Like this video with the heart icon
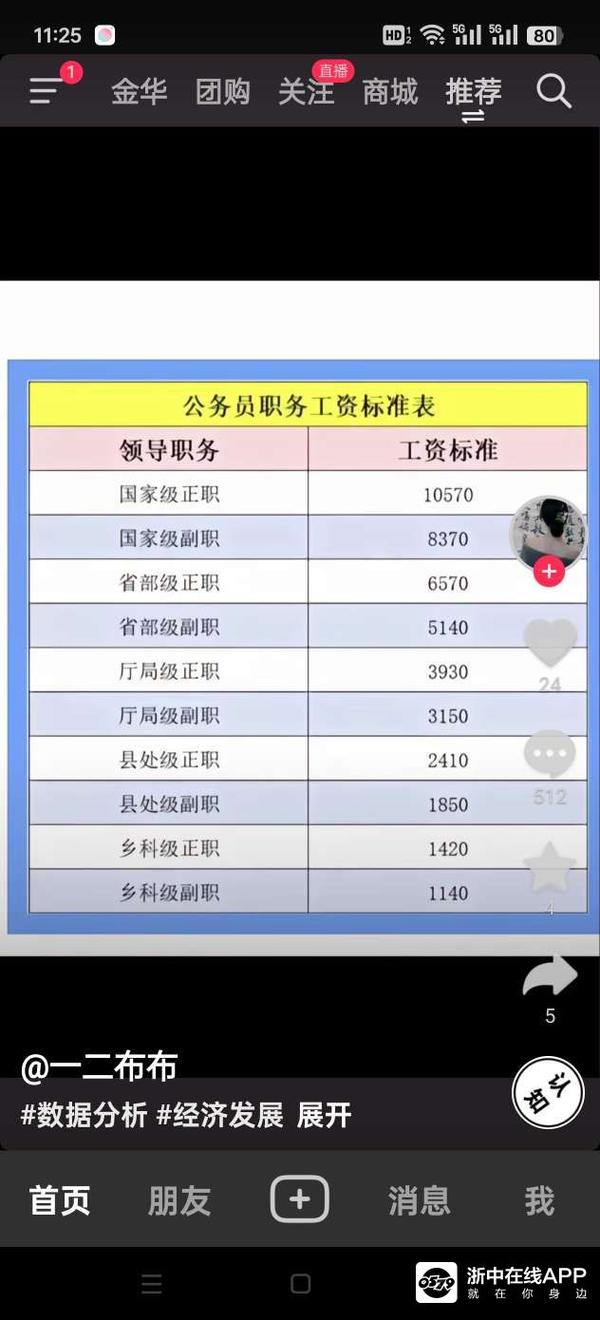The width and height of the screenshot is (600, 1320). point(550,643)
